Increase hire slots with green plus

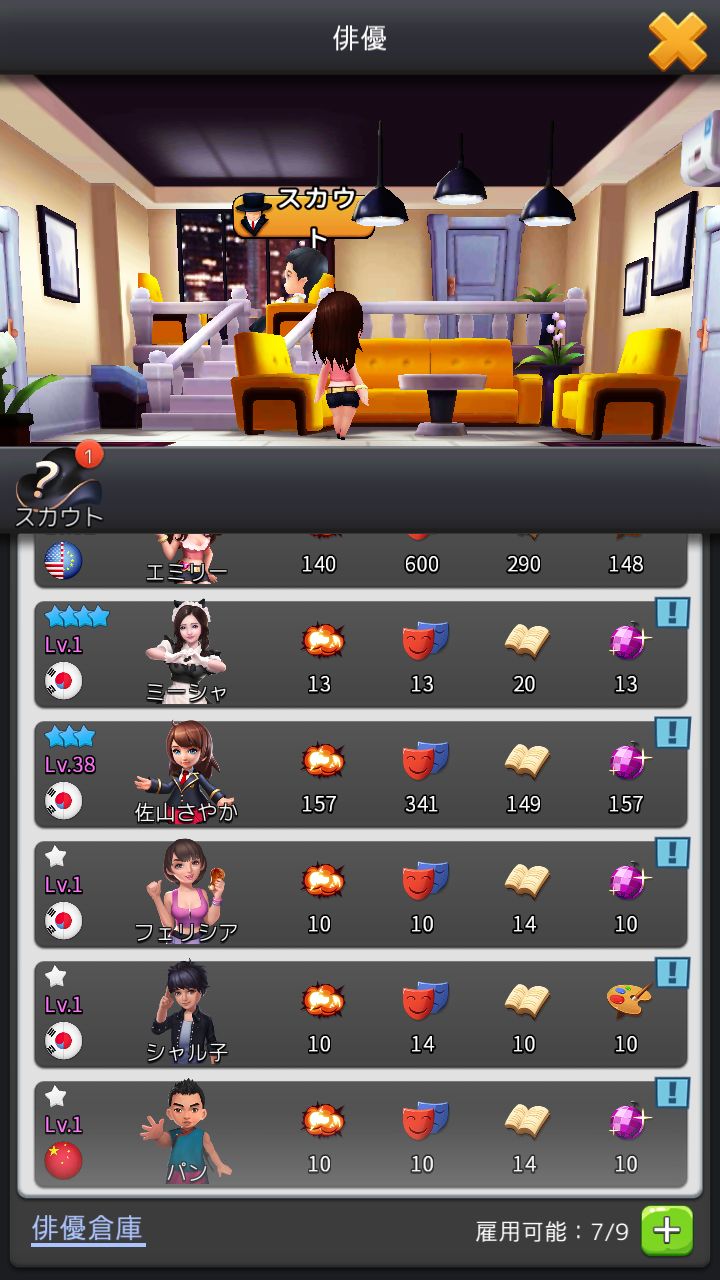click(667, 1230)
